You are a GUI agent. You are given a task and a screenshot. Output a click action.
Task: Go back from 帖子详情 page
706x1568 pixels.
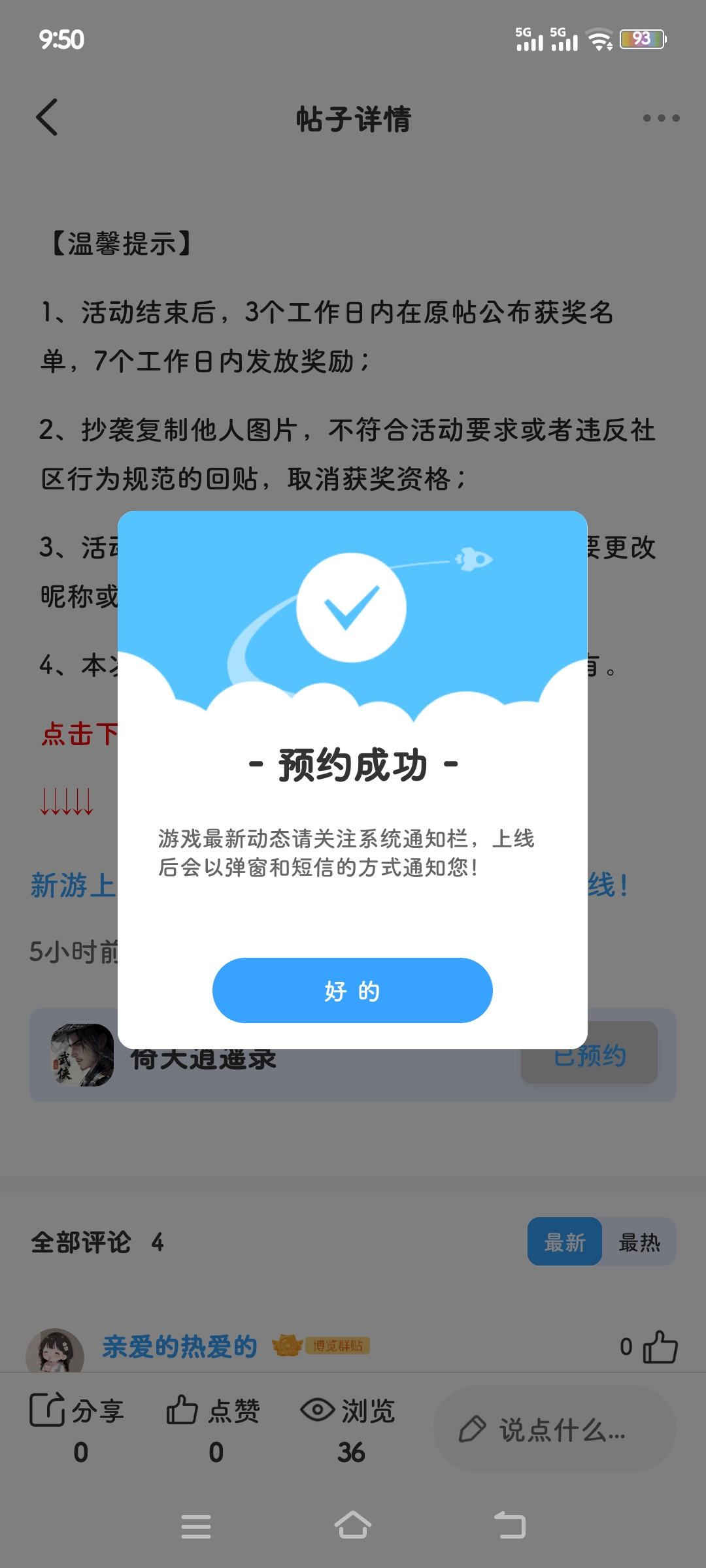point(47,118)
